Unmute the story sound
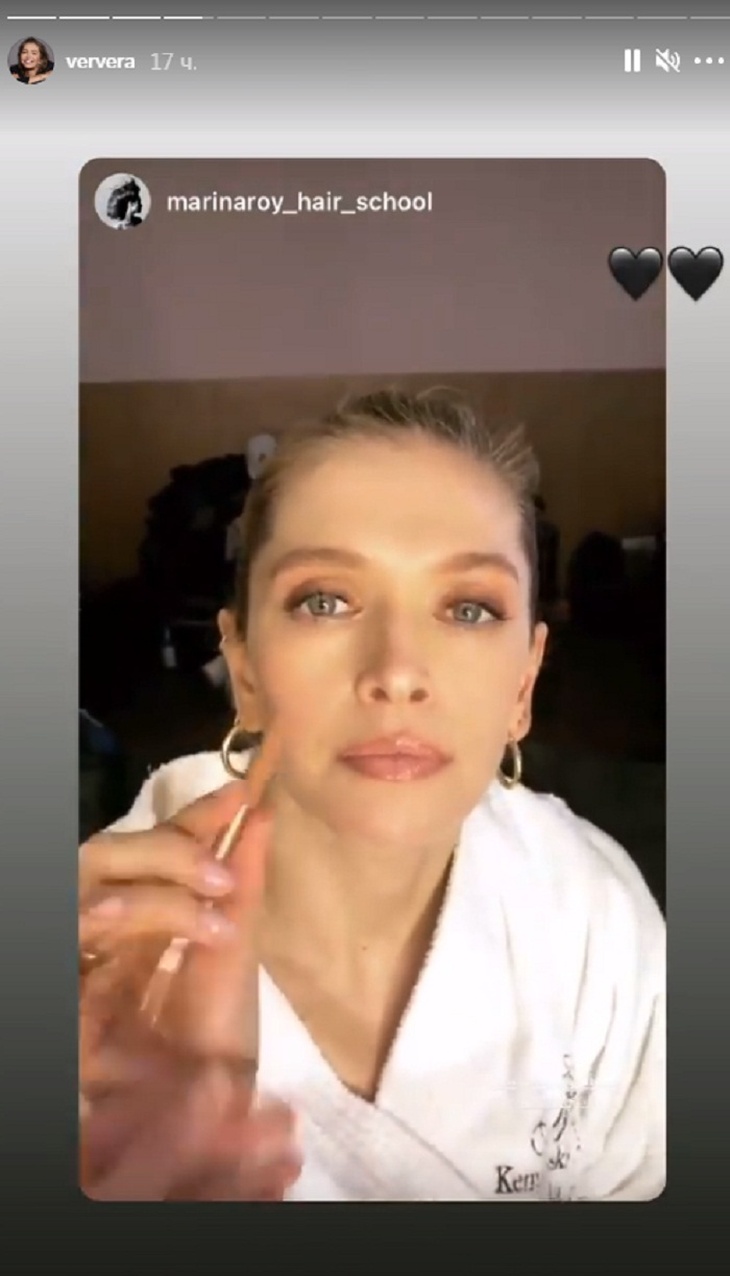730x1276 pixels. (x=667, y=62)
